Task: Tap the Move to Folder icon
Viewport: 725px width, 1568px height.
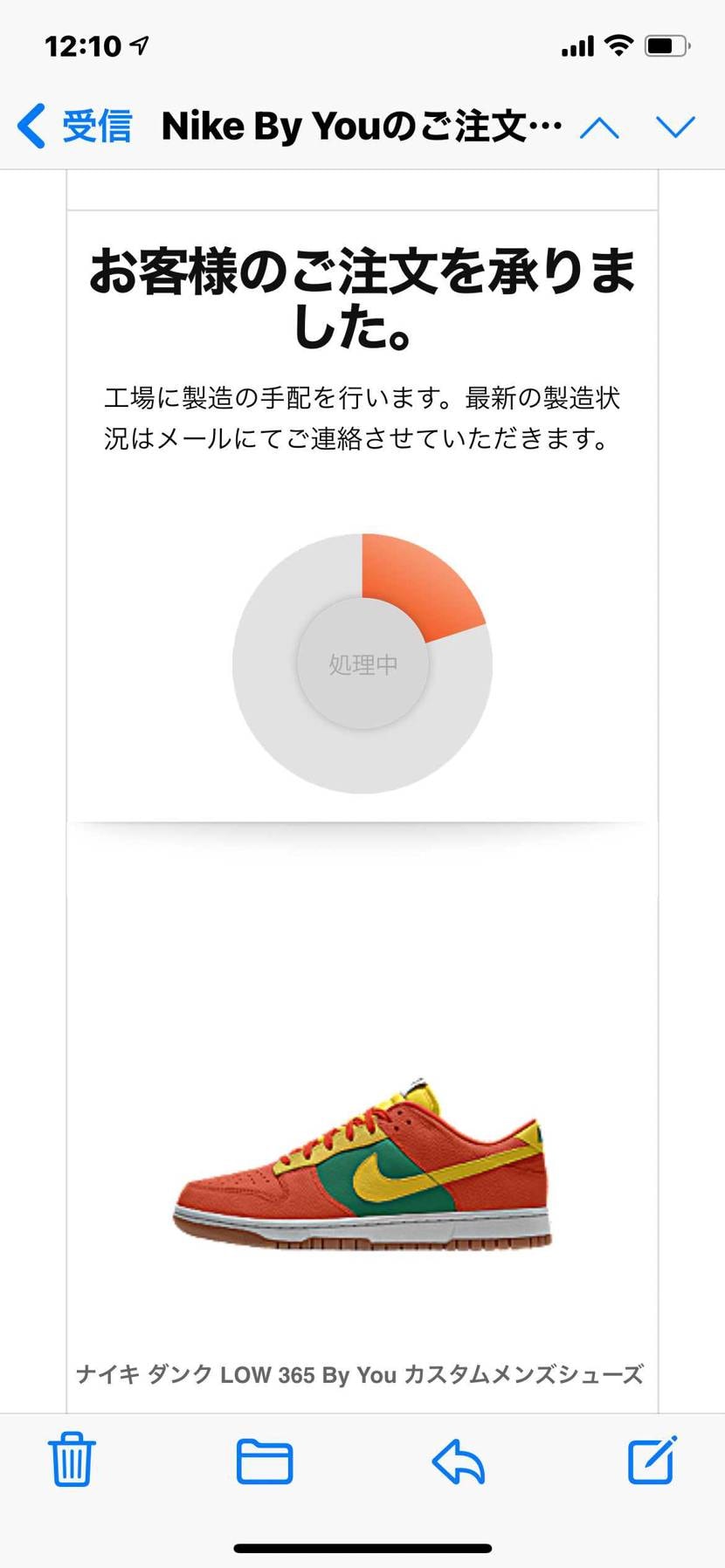Action: pyautogui.click(x=266, y=1461)
